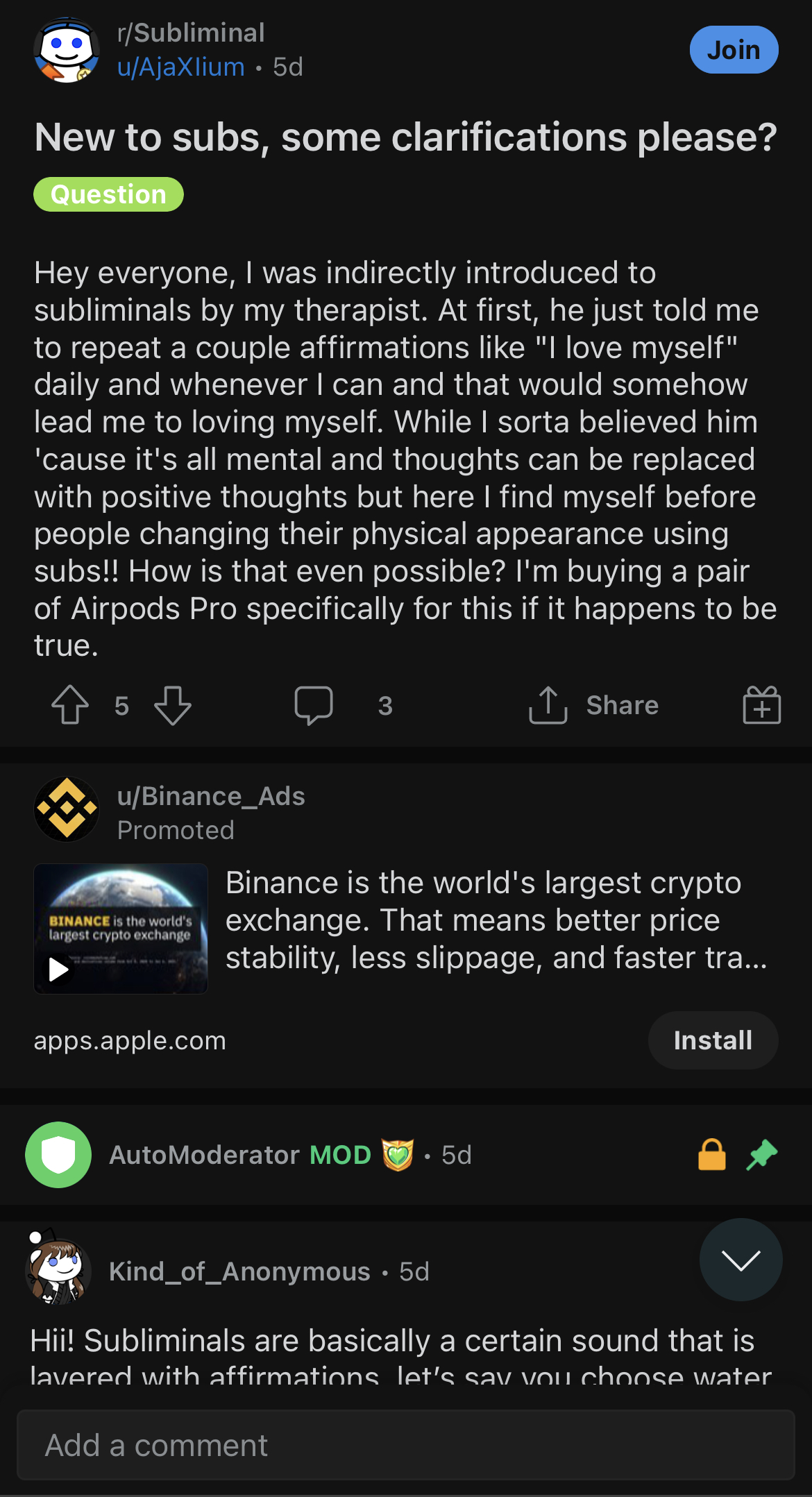812x1497 pixels.
Task: Open u/AjaXlium's profile
Action: point(181,67)
